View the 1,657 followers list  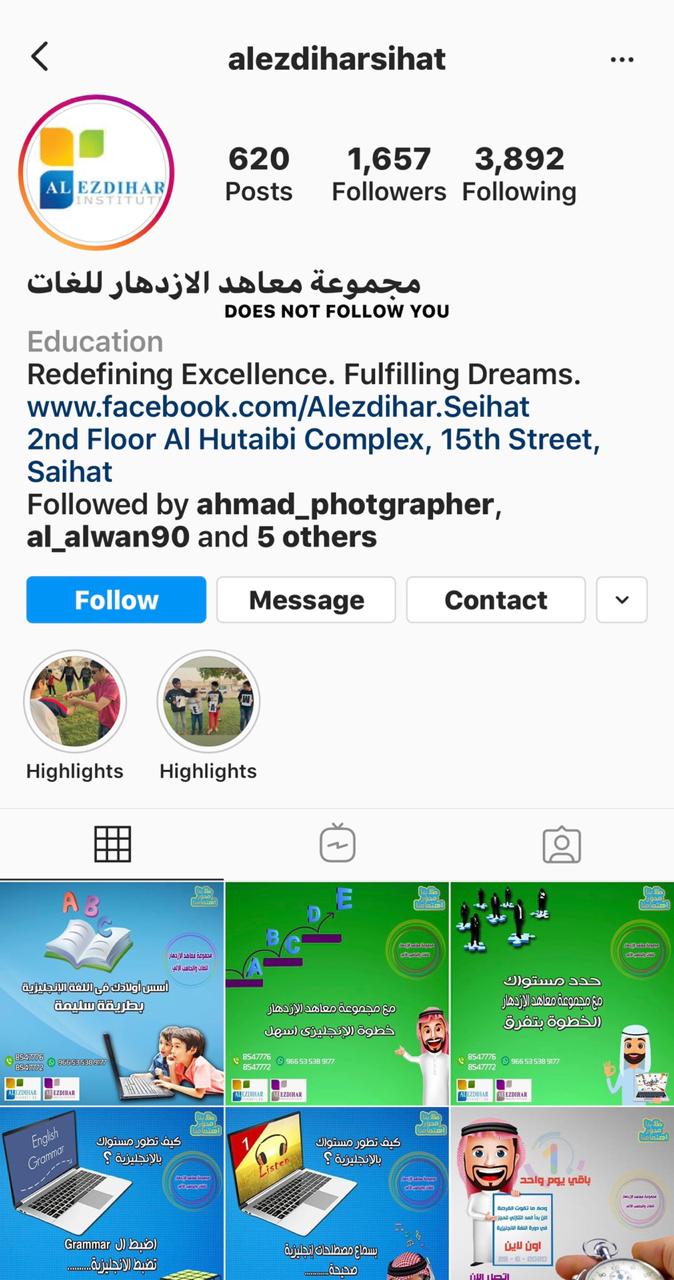(389, 173)
